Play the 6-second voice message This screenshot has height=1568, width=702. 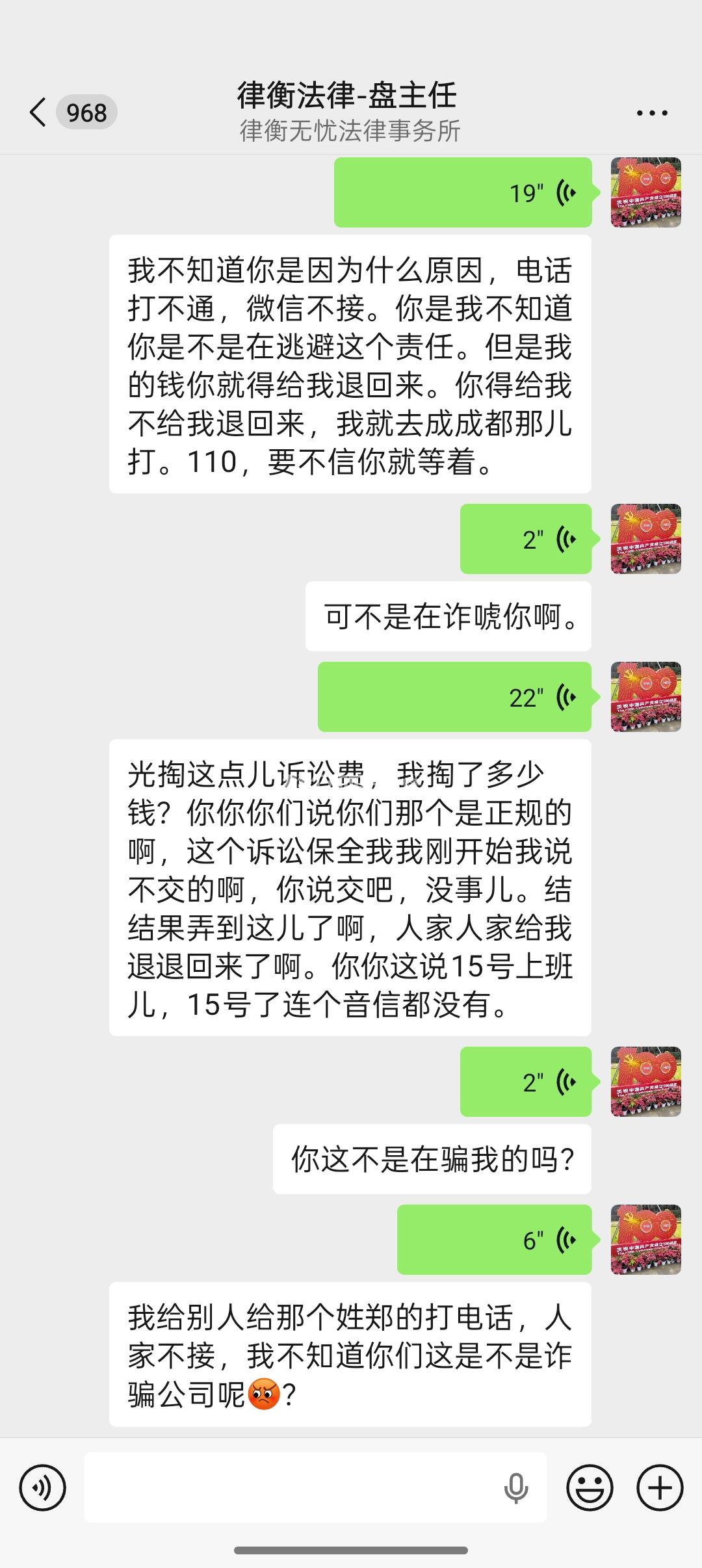[x=494, y=1240]
